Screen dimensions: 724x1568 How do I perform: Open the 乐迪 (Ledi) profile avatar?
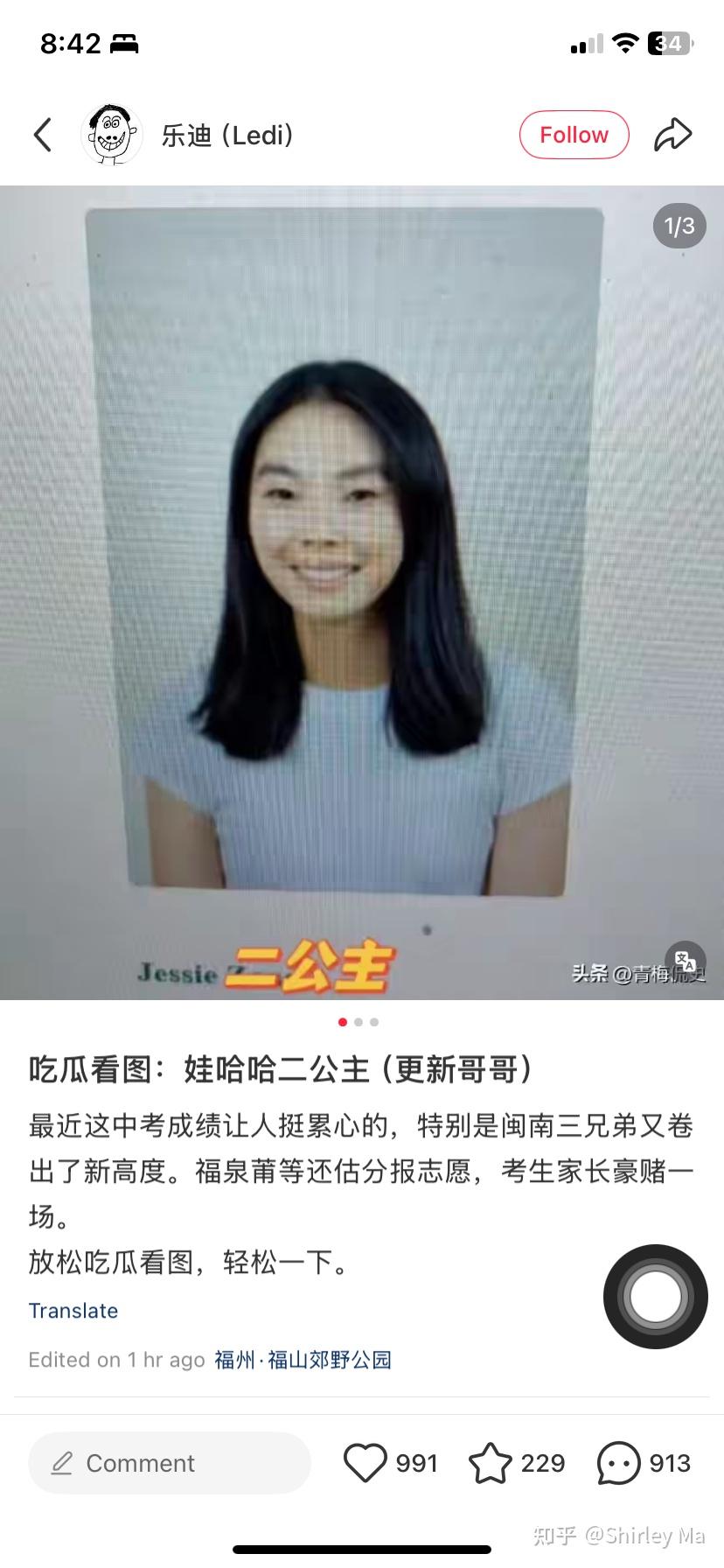pos(111,135)
